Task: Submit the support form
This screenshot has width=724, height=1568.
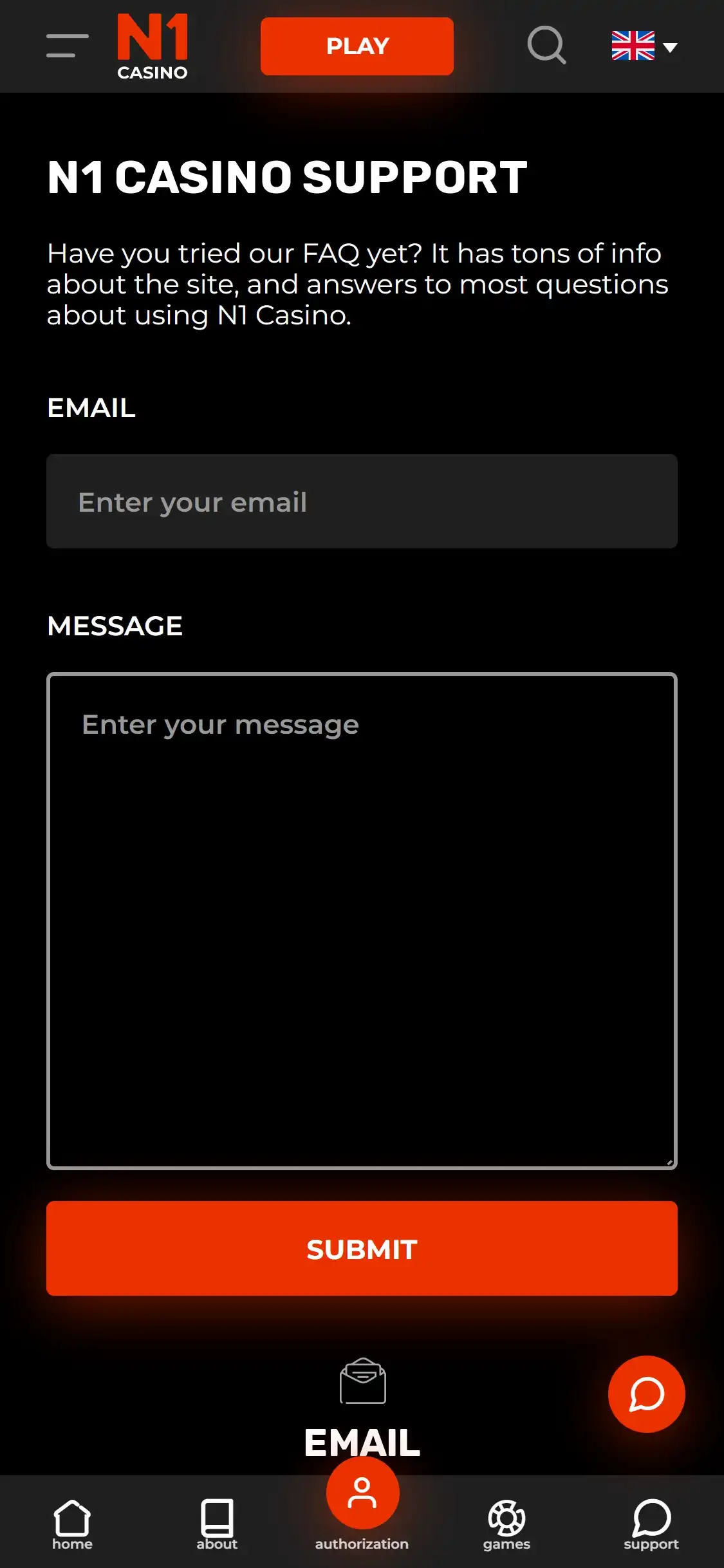Action: [x=362, y=1249]
